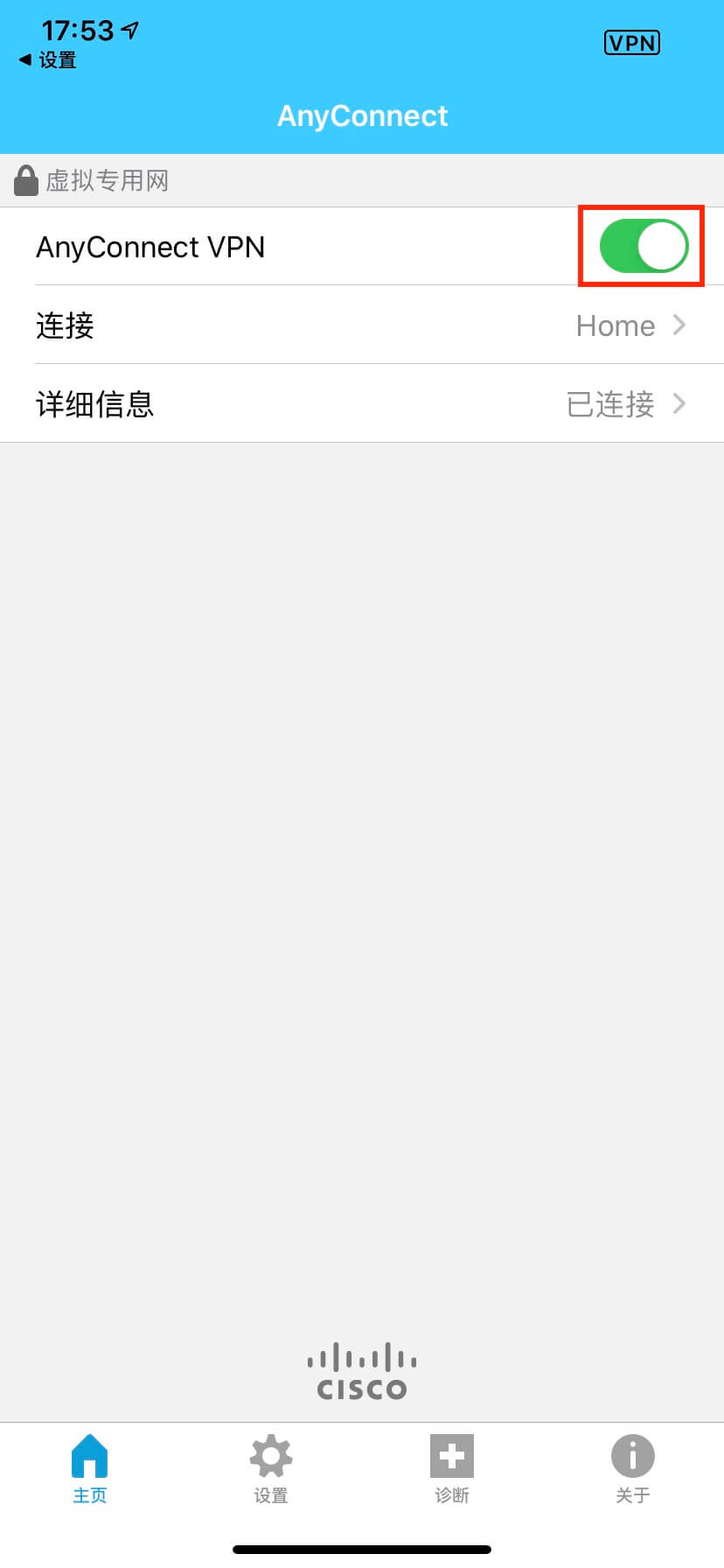The image size is (724, 1568).
Task: Return to 设置 via the status bar back link
Action: (49, 60)
